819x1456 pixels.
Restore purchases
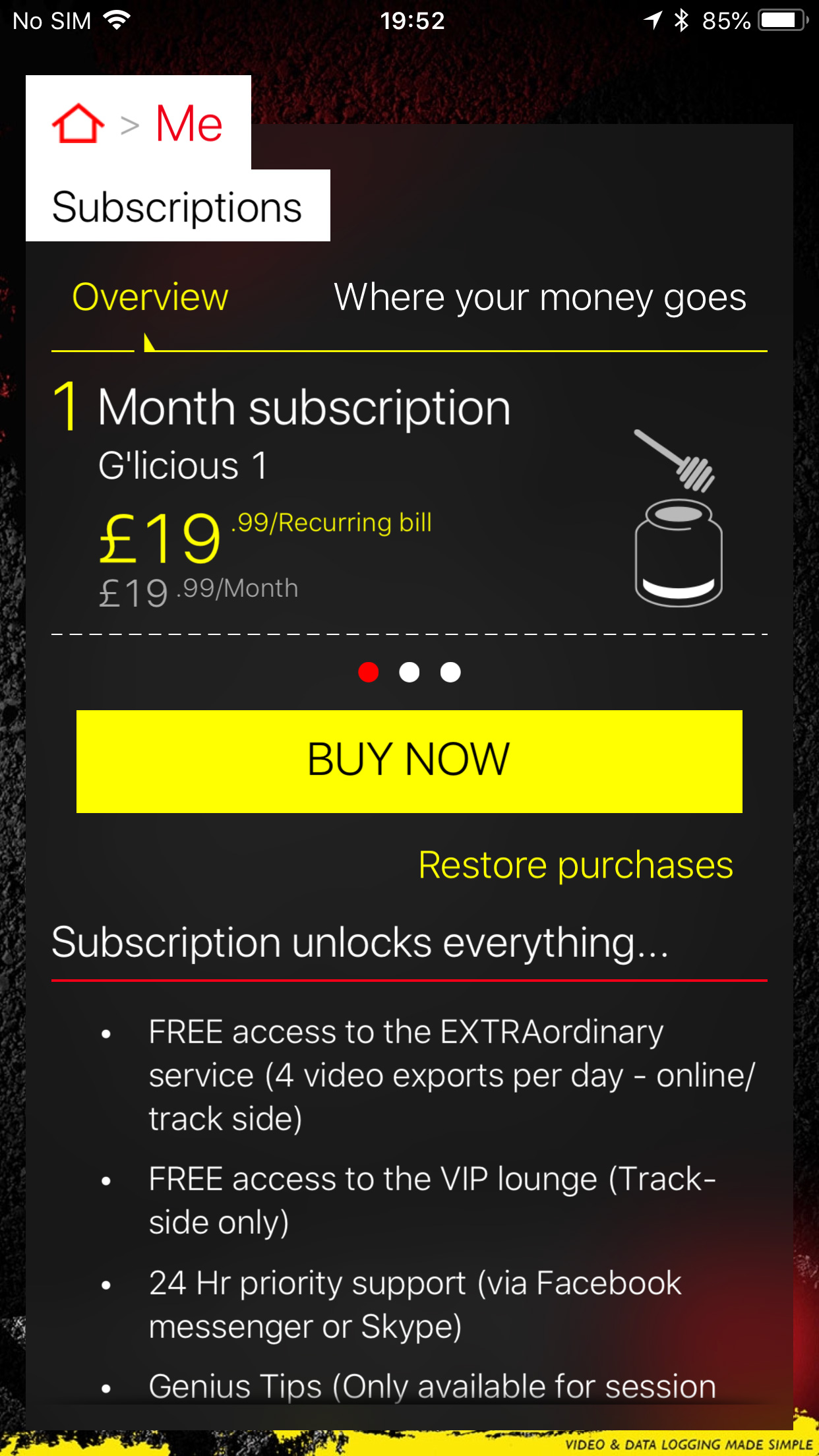pyautogui.click(x=575, y=864)
